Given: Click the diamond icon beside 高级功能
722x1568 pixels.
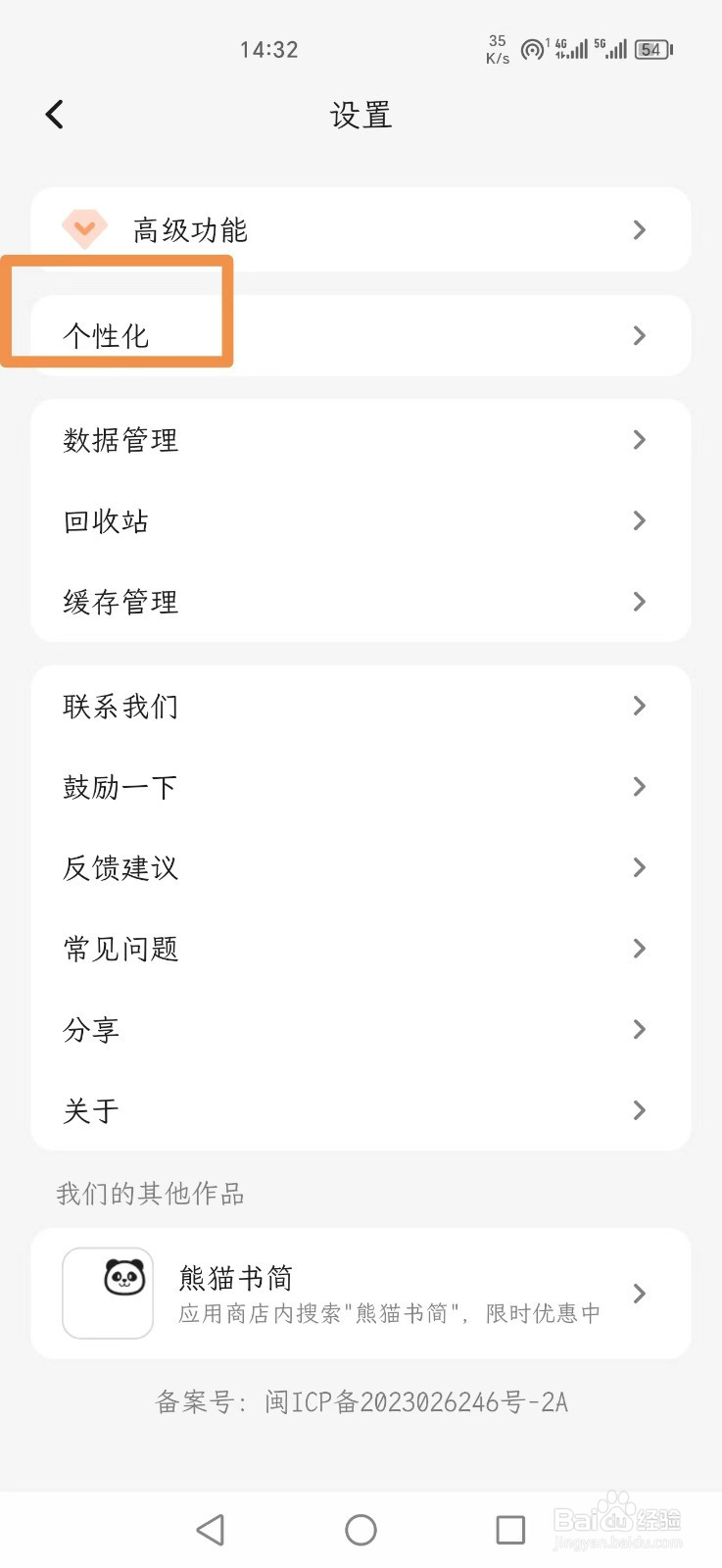Looking at the screenshot, I should point(84,229).
